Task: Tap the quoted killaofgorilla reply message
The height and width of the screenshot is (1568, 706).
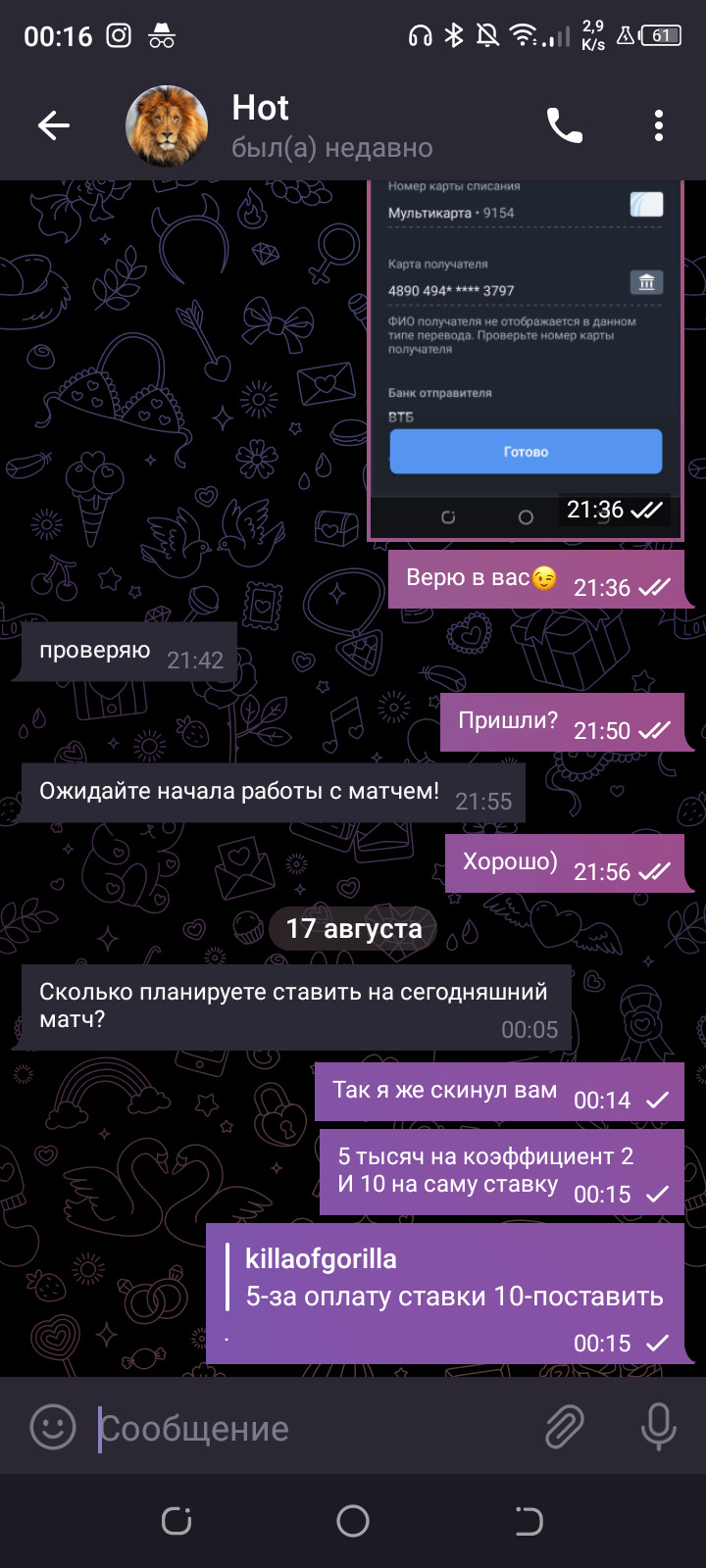Action: [x=445, y=1294]
